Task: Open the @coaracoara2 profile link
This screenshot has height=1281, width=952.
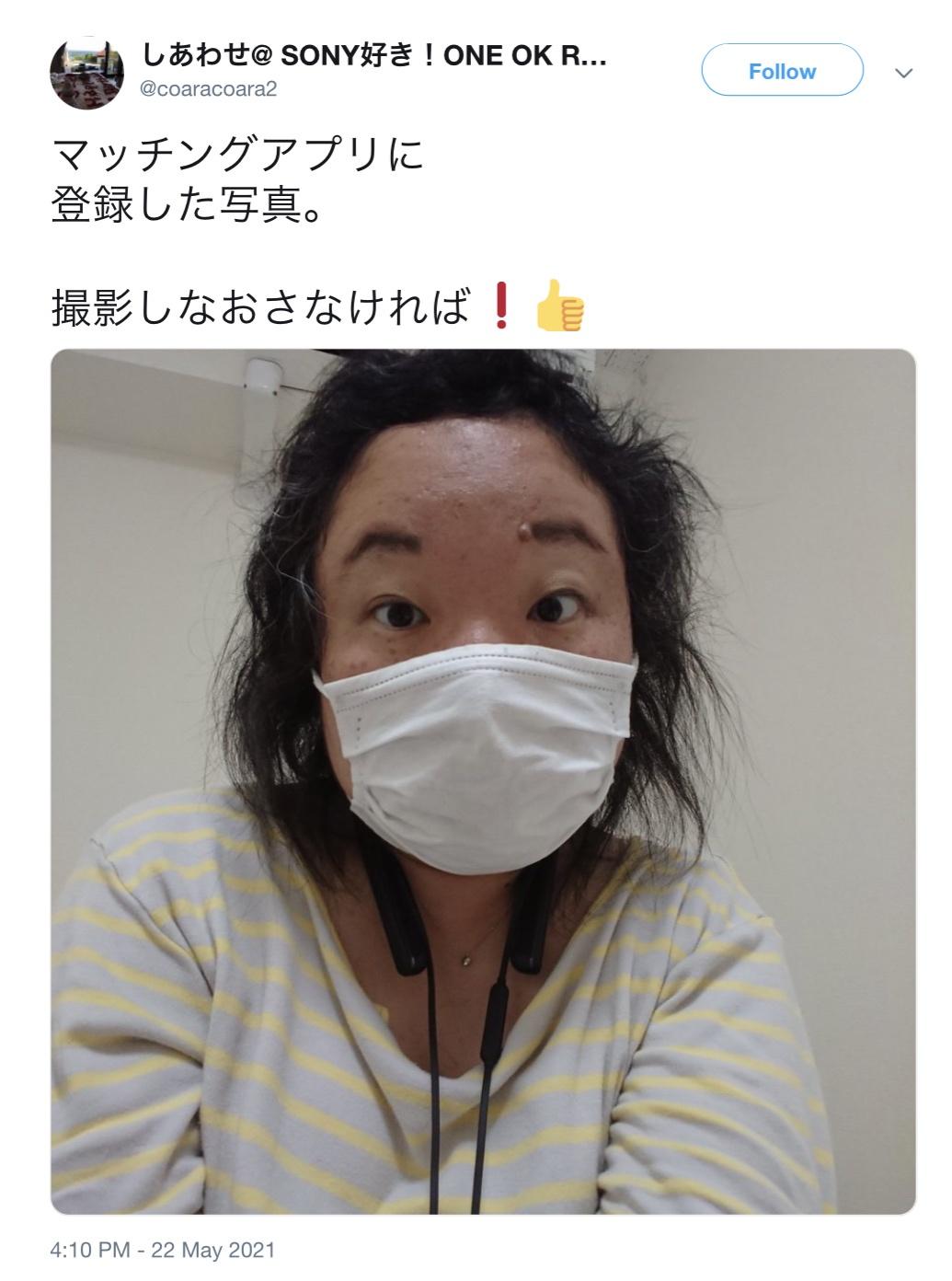Action: tap(209, 89)
